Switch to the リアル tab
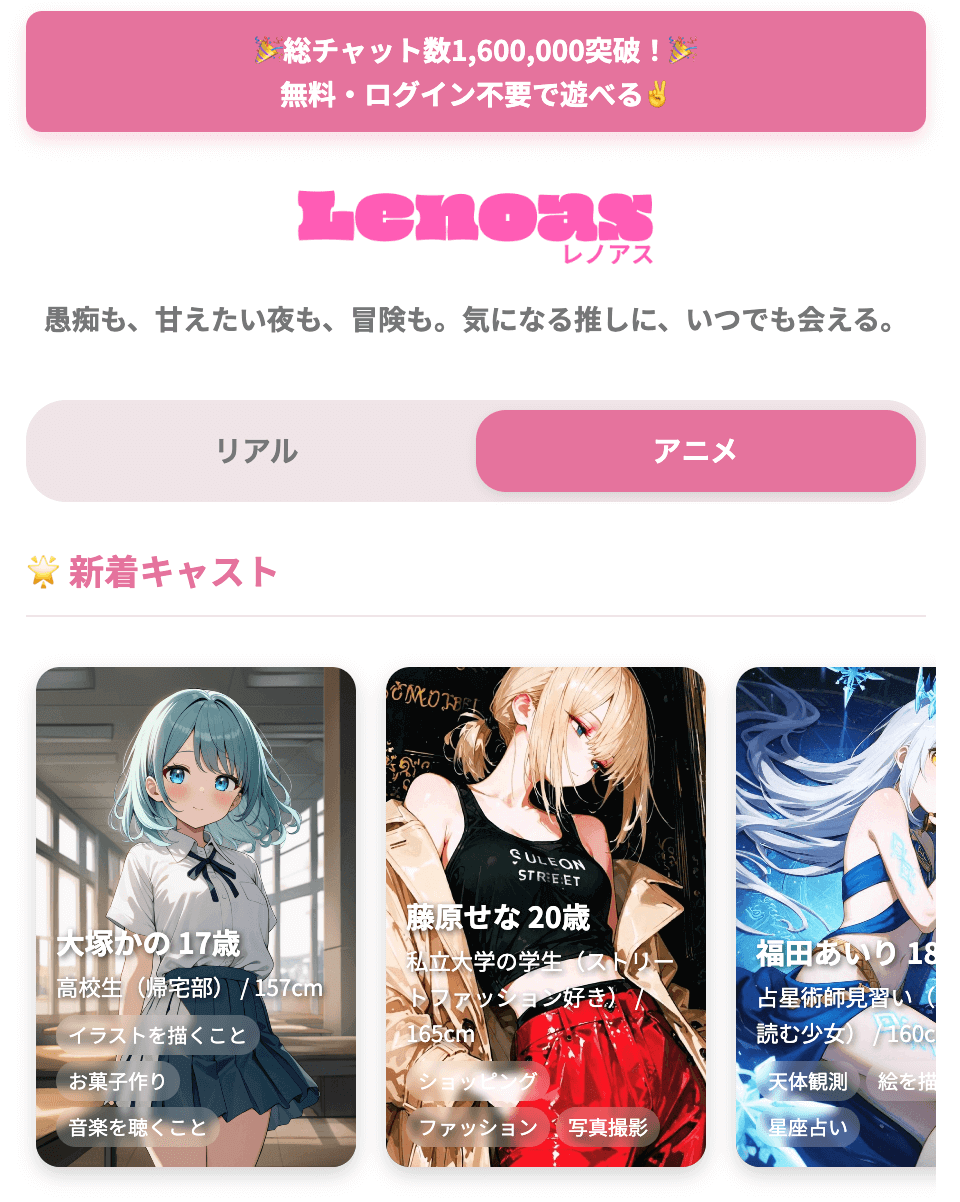Screen dimensions: 960x1202 256,451
